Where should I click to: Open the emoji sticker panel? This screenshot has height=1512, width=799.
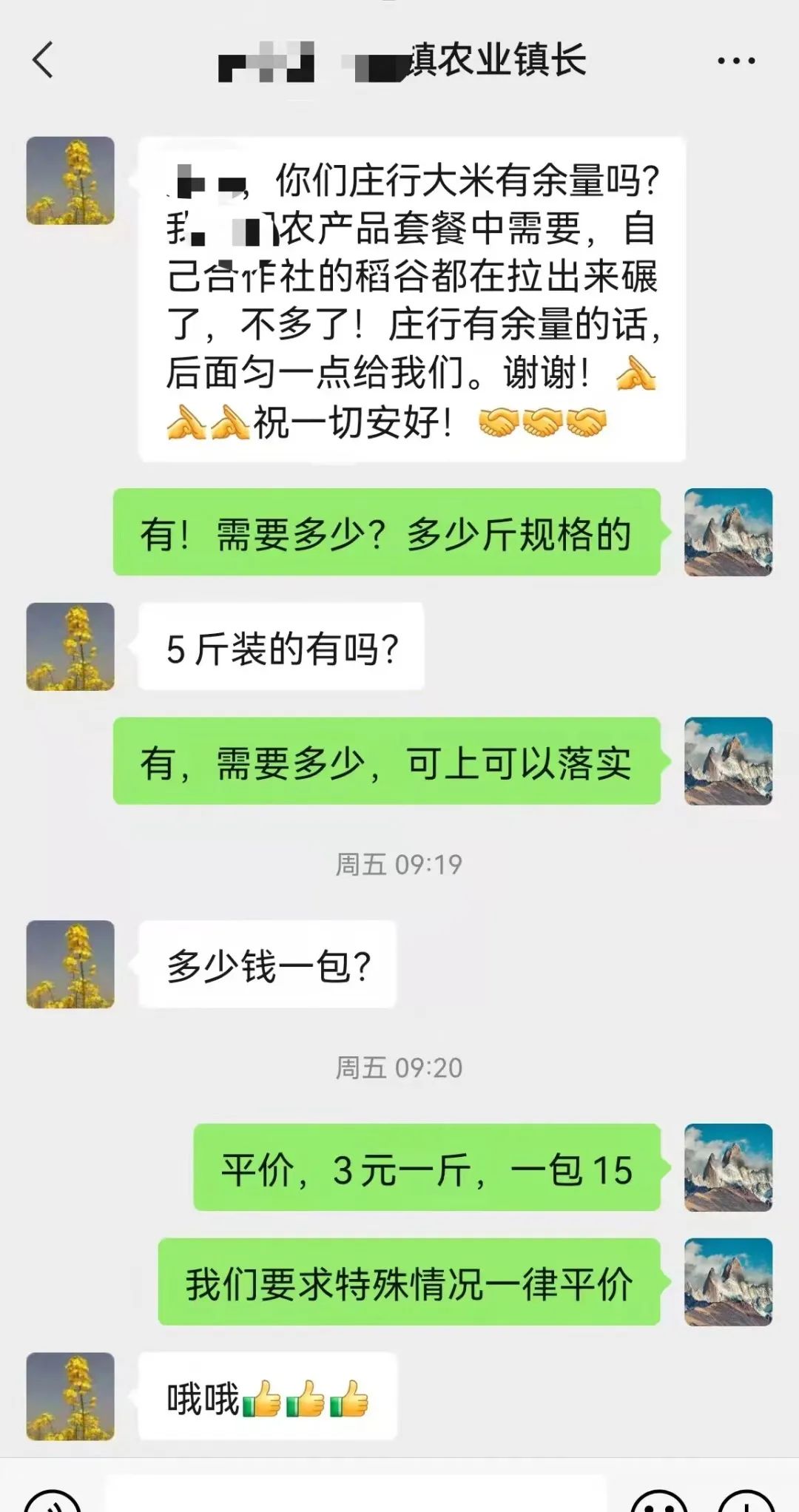coord(661,1502)
